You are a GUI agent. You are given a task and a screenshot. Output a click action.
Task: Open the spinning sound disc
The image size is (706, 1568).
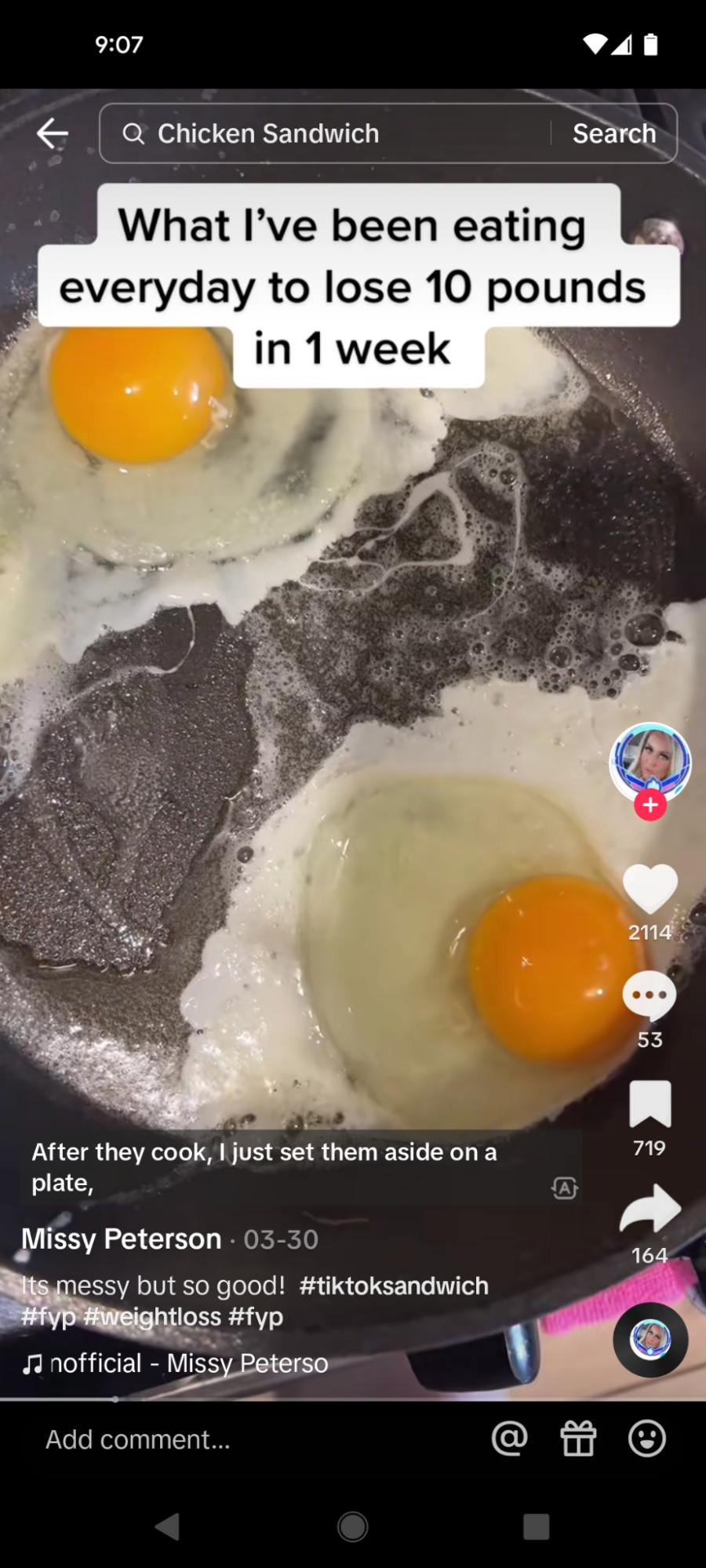point(650,1340)
